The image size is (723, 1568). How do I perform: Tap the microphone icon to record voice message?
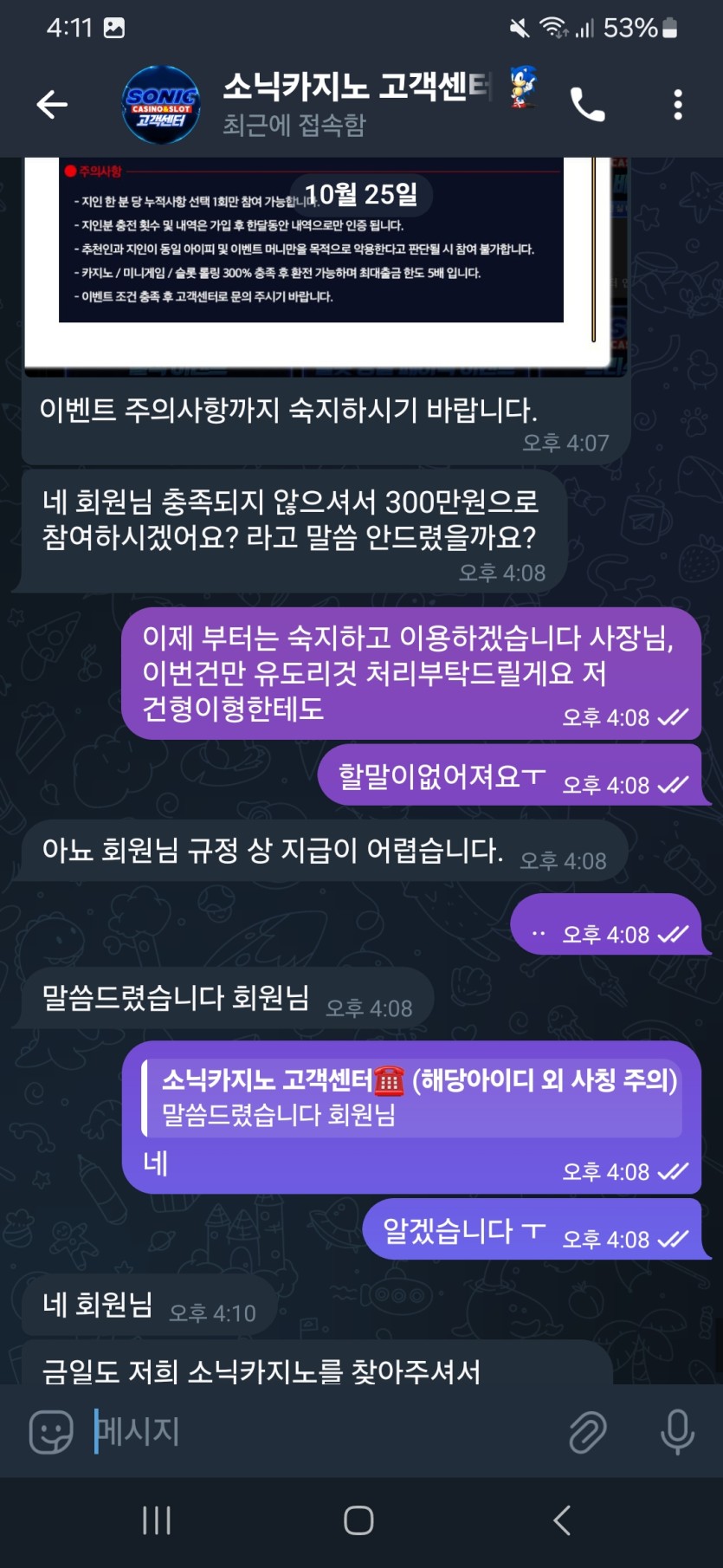point(676,1433)
